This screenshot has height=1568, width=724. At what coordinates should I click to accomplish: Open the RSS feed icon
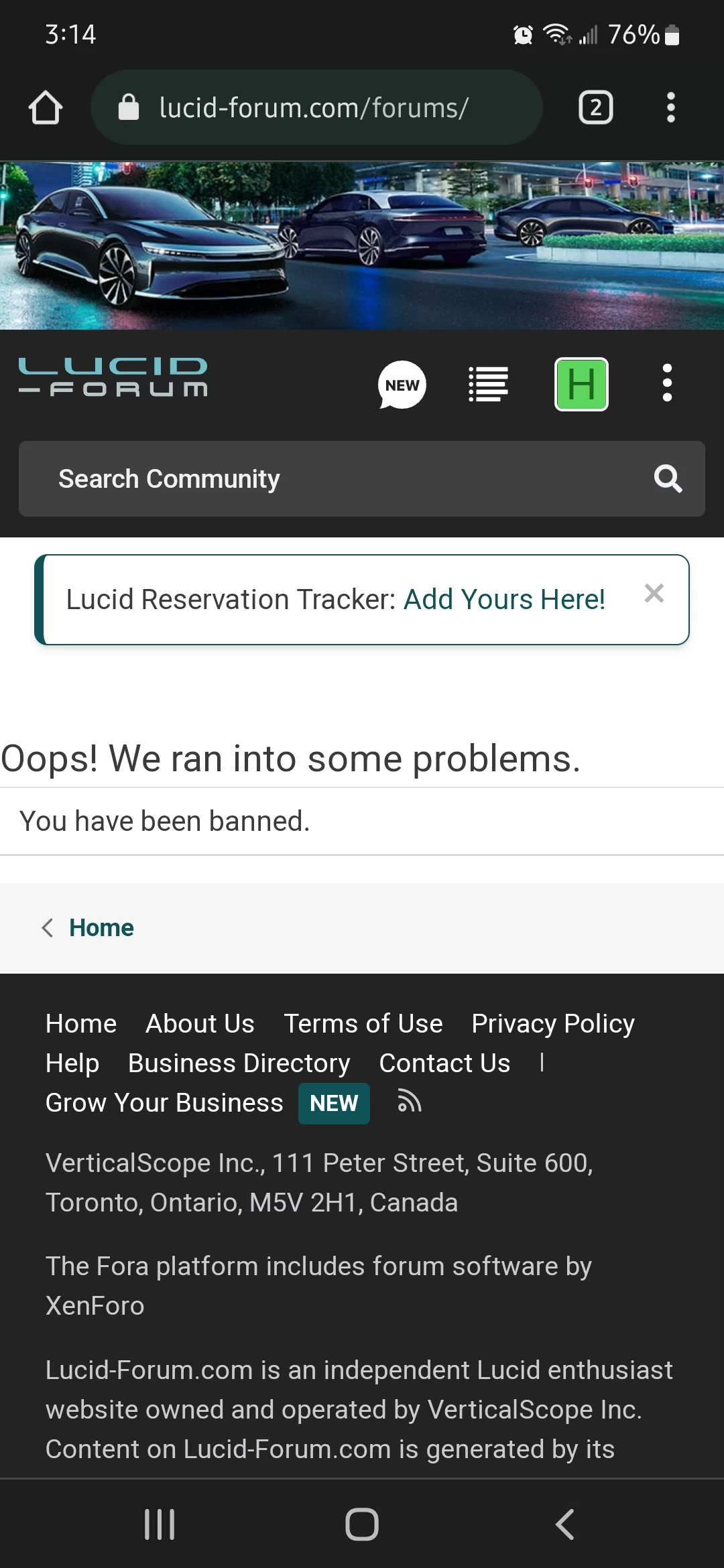tap(409, 1102)
